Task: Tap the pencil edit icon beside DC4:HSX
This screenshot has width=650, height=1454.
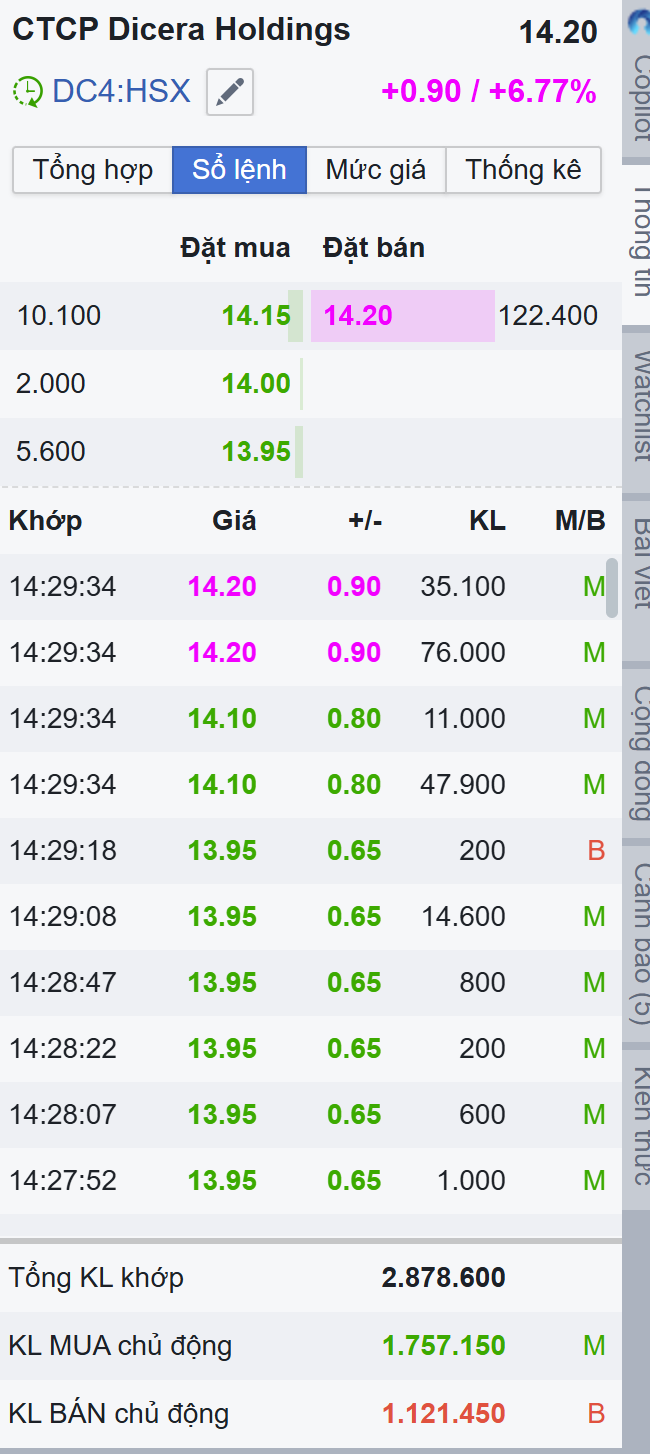Action: point(230,92)
